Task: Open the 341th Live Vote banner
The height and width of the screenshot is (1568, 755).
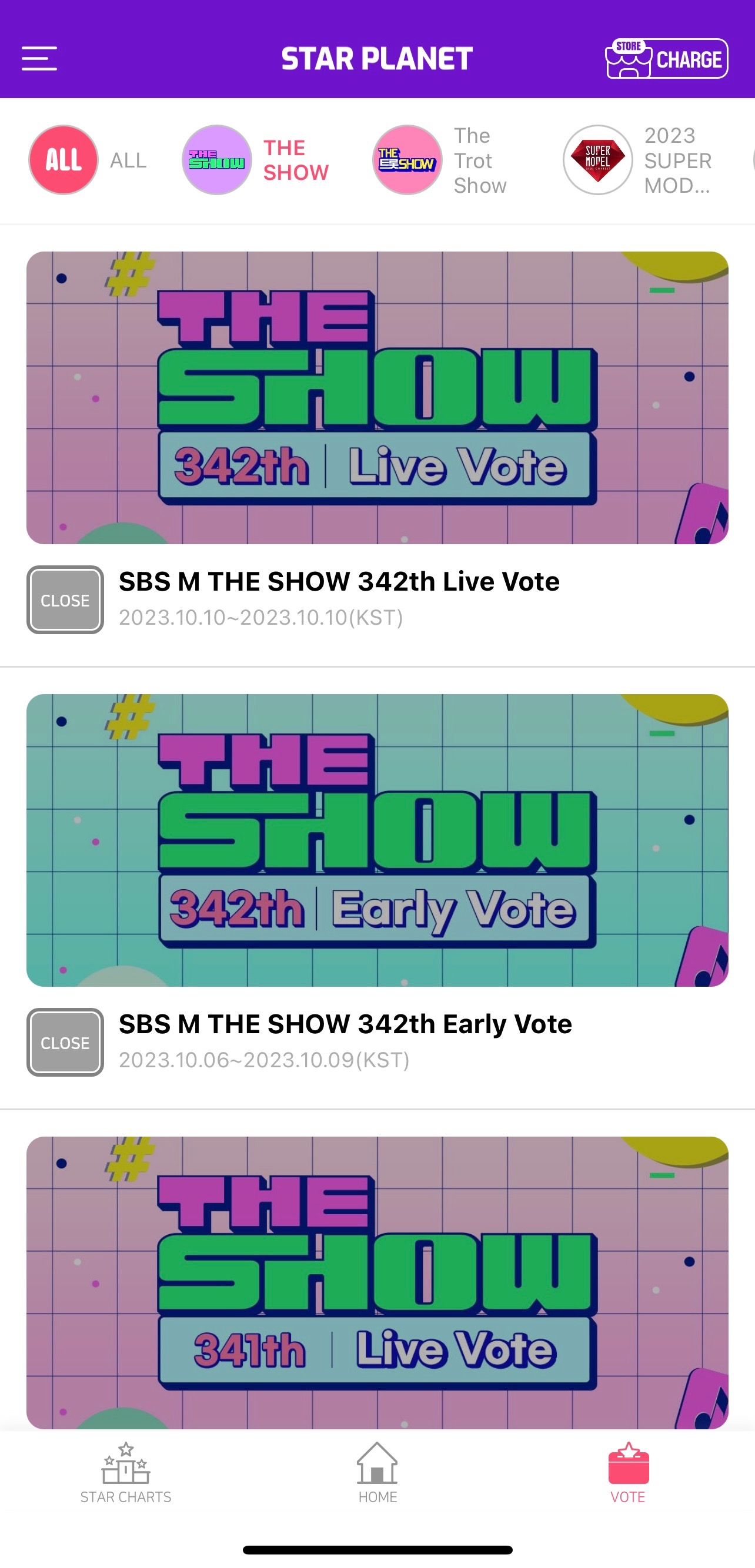Action: tap(377, 1282)
